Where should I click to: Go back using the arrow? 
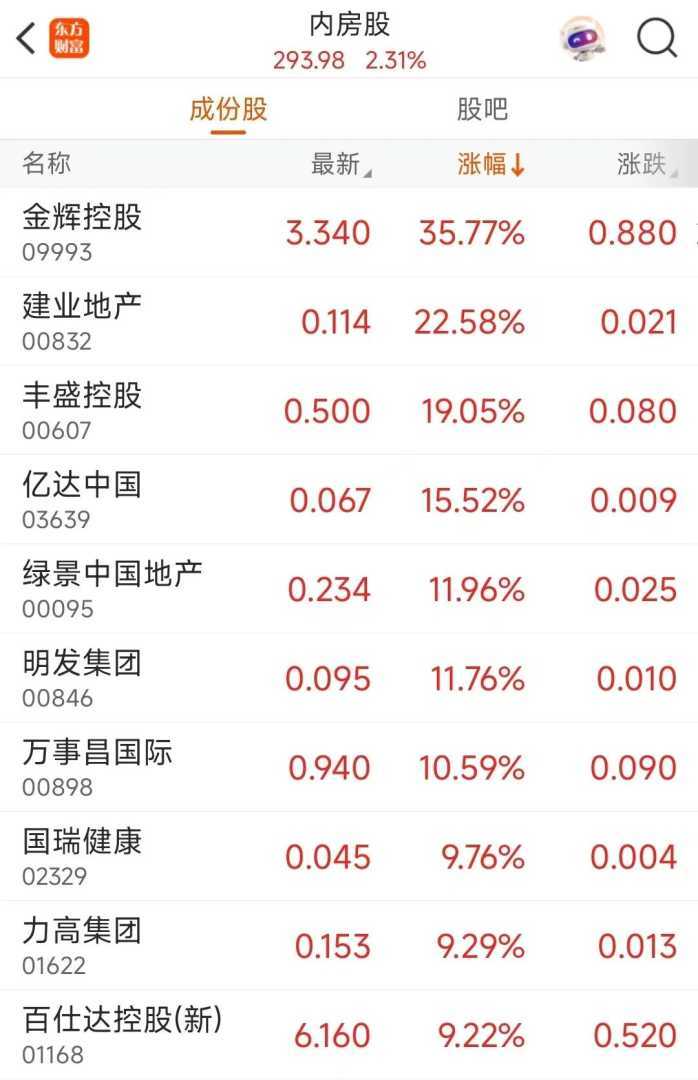click(27, 39)
